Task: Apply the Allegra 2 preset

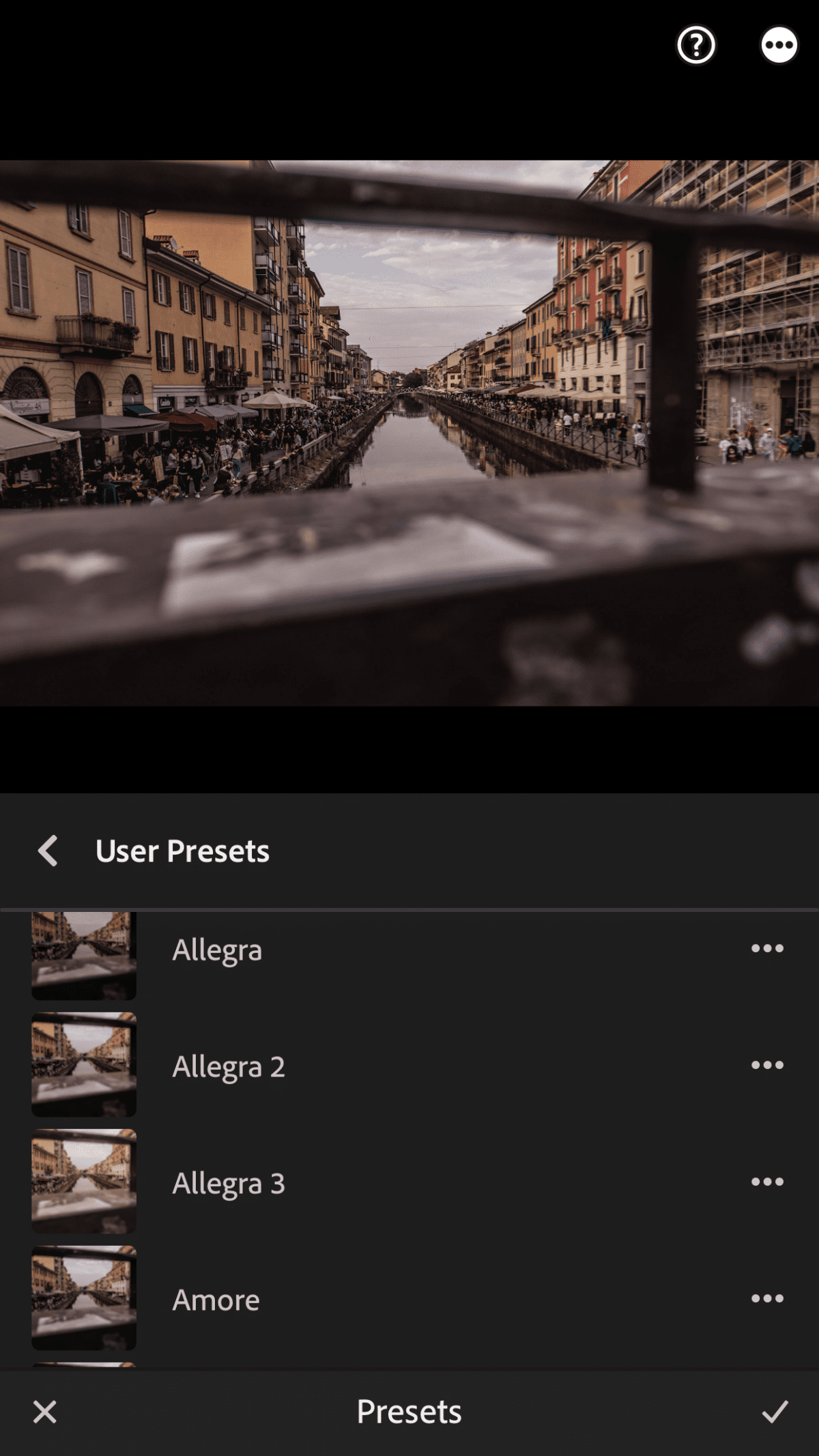Action: (228, 1066)
